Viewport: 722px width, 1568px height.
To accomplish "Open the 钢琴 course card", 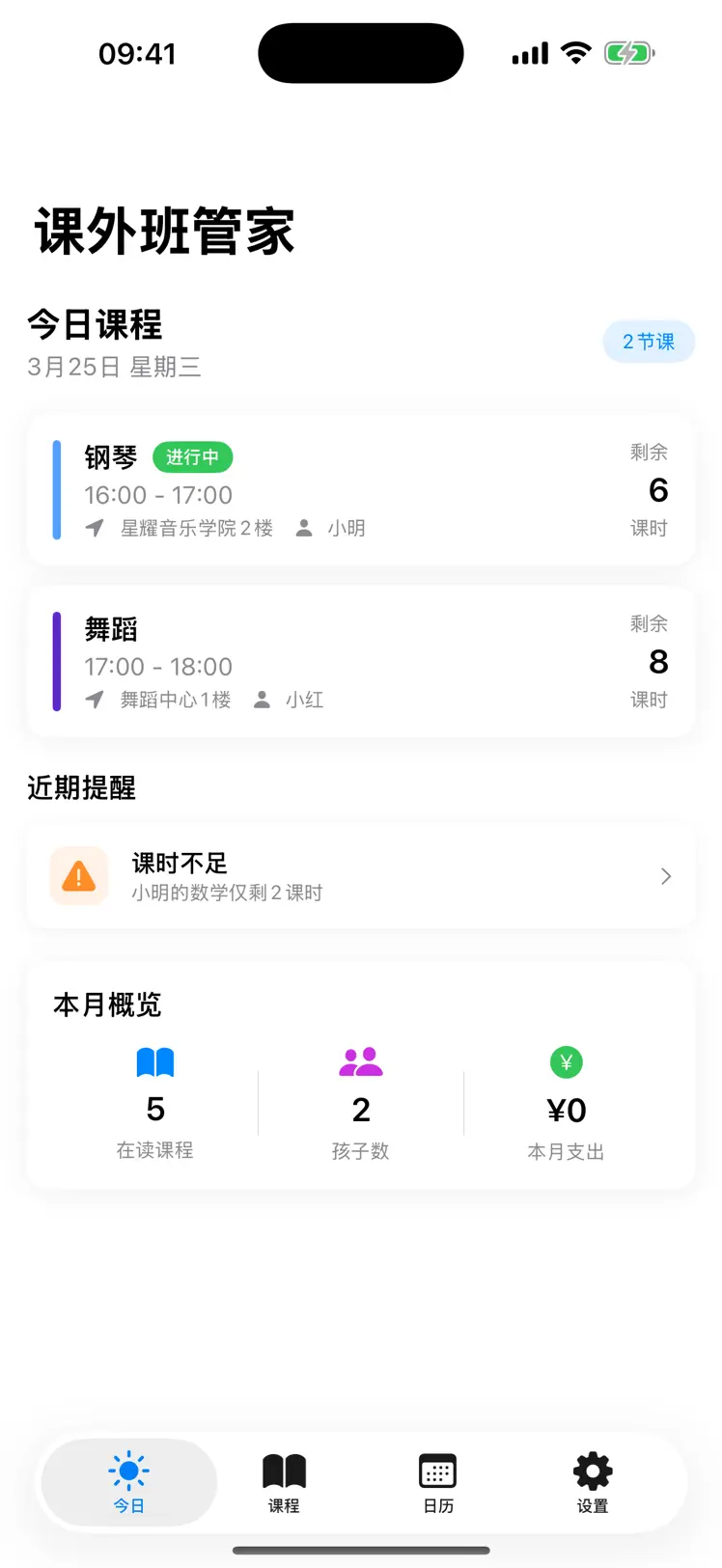I will [361, 489].
